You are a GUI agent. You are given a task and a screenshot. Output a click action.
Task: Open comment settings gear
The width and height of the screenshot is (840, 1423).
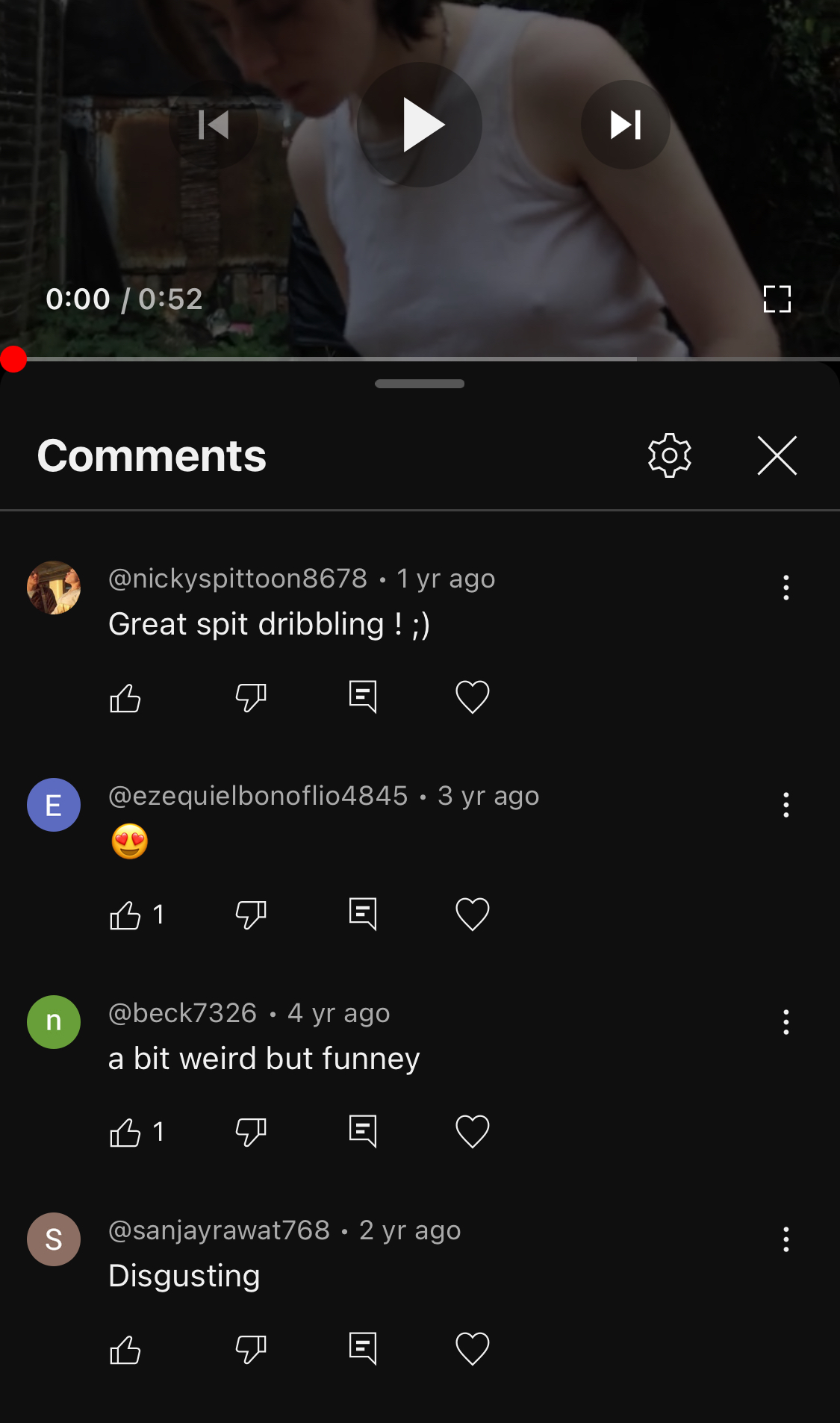669,455
